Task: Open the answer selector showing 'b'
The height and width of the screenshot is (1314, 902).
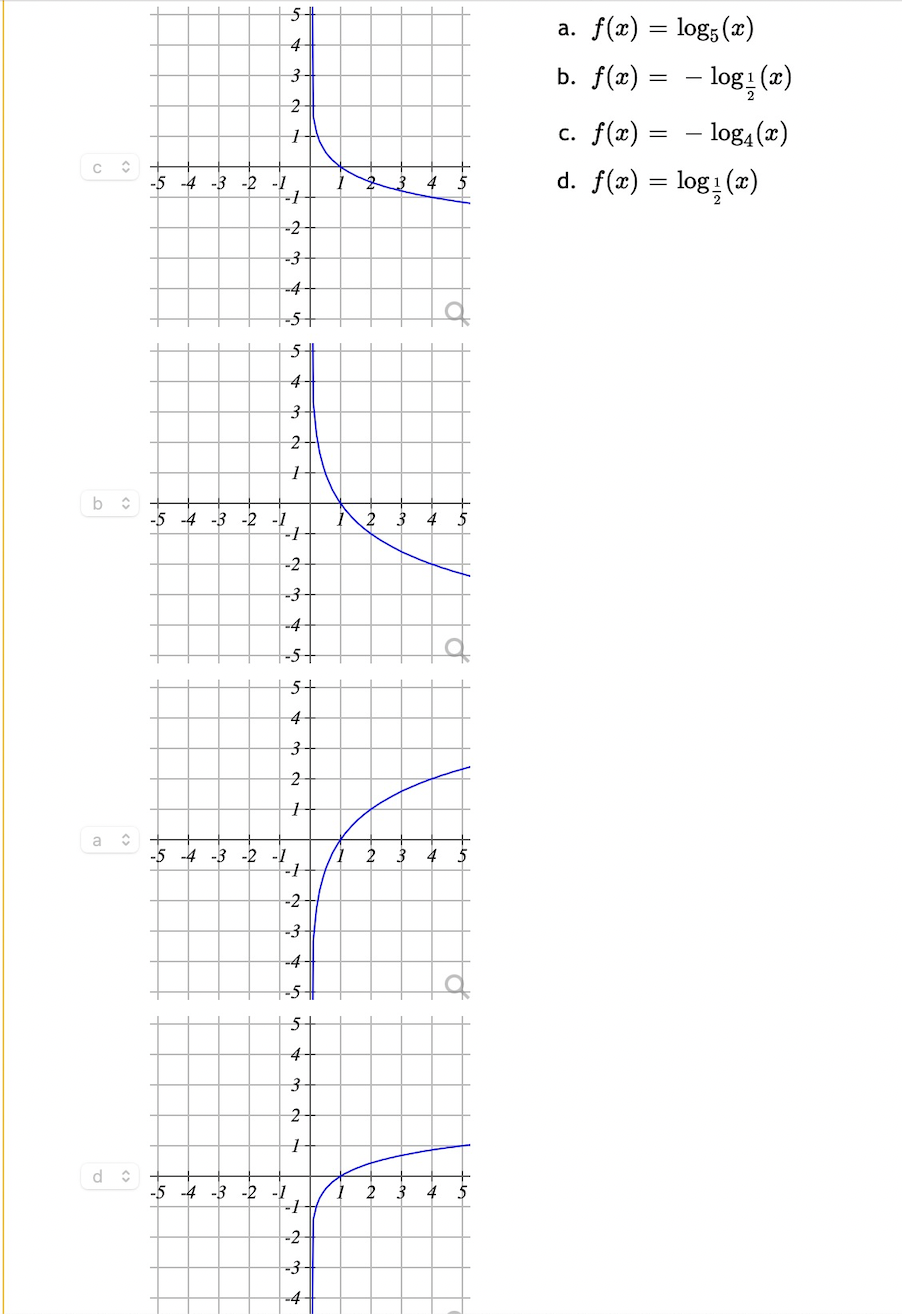Action: click(x=108, y=503)
